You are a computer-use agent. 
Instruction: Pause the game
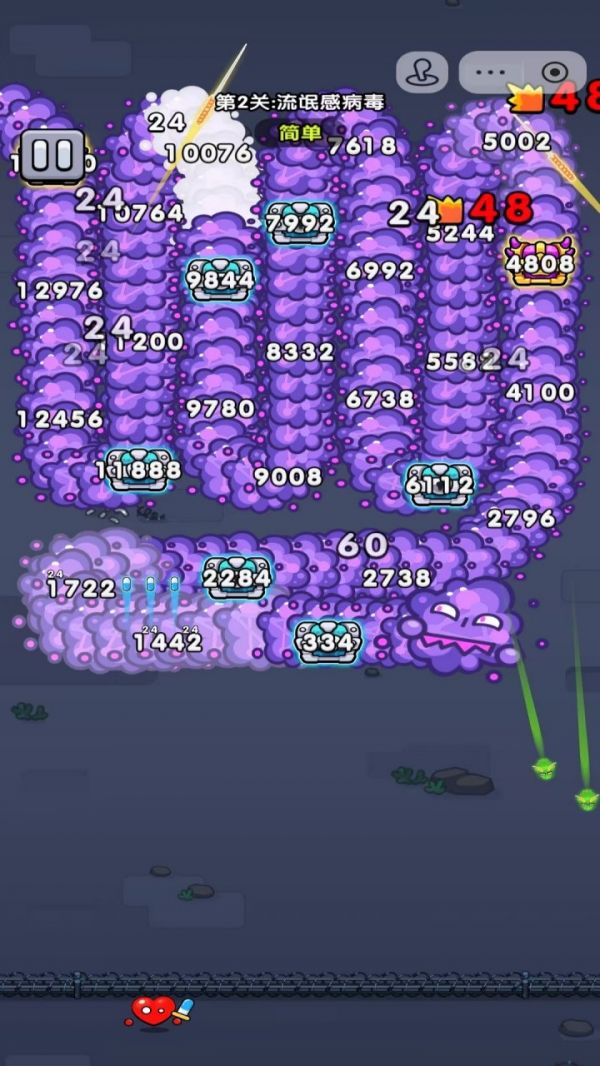coord(52,156)
